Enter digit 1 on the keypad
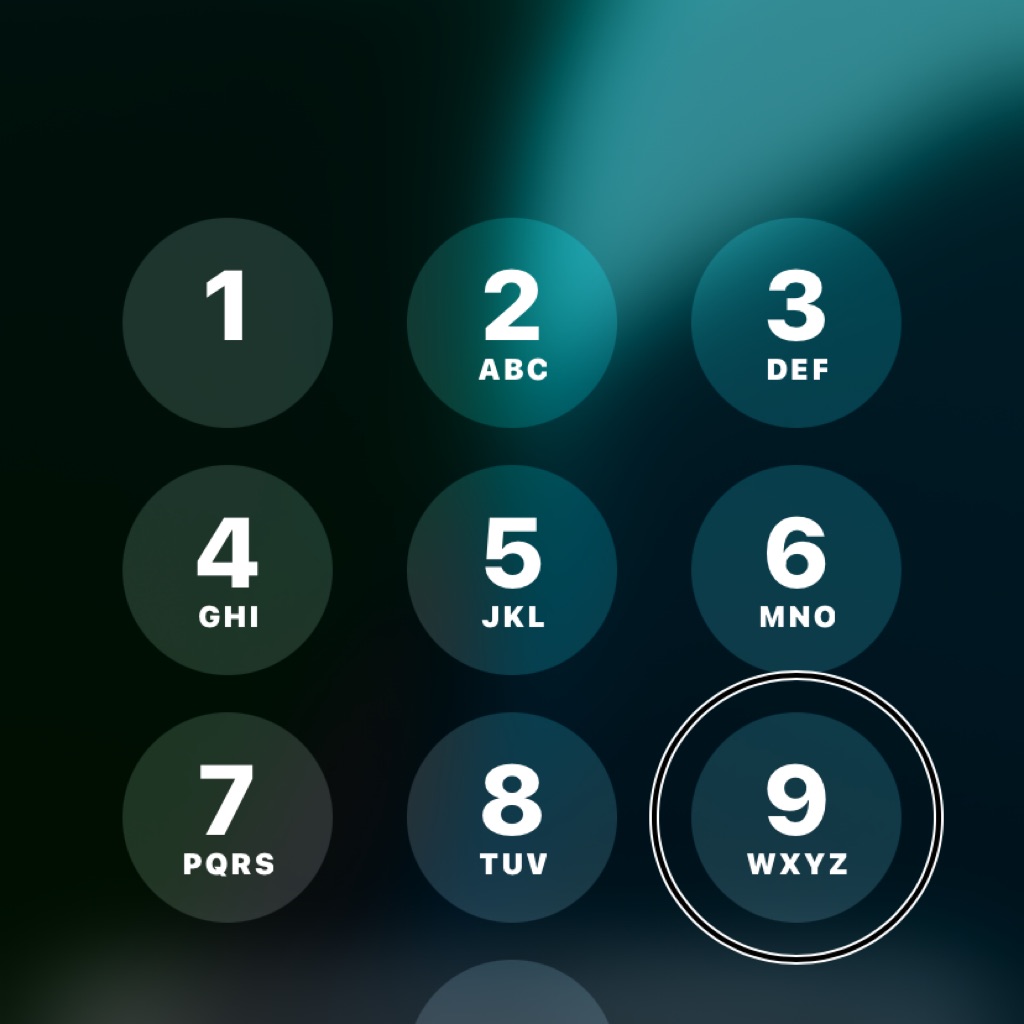Screen dimensions: 1024x1024 click(227, 322)
